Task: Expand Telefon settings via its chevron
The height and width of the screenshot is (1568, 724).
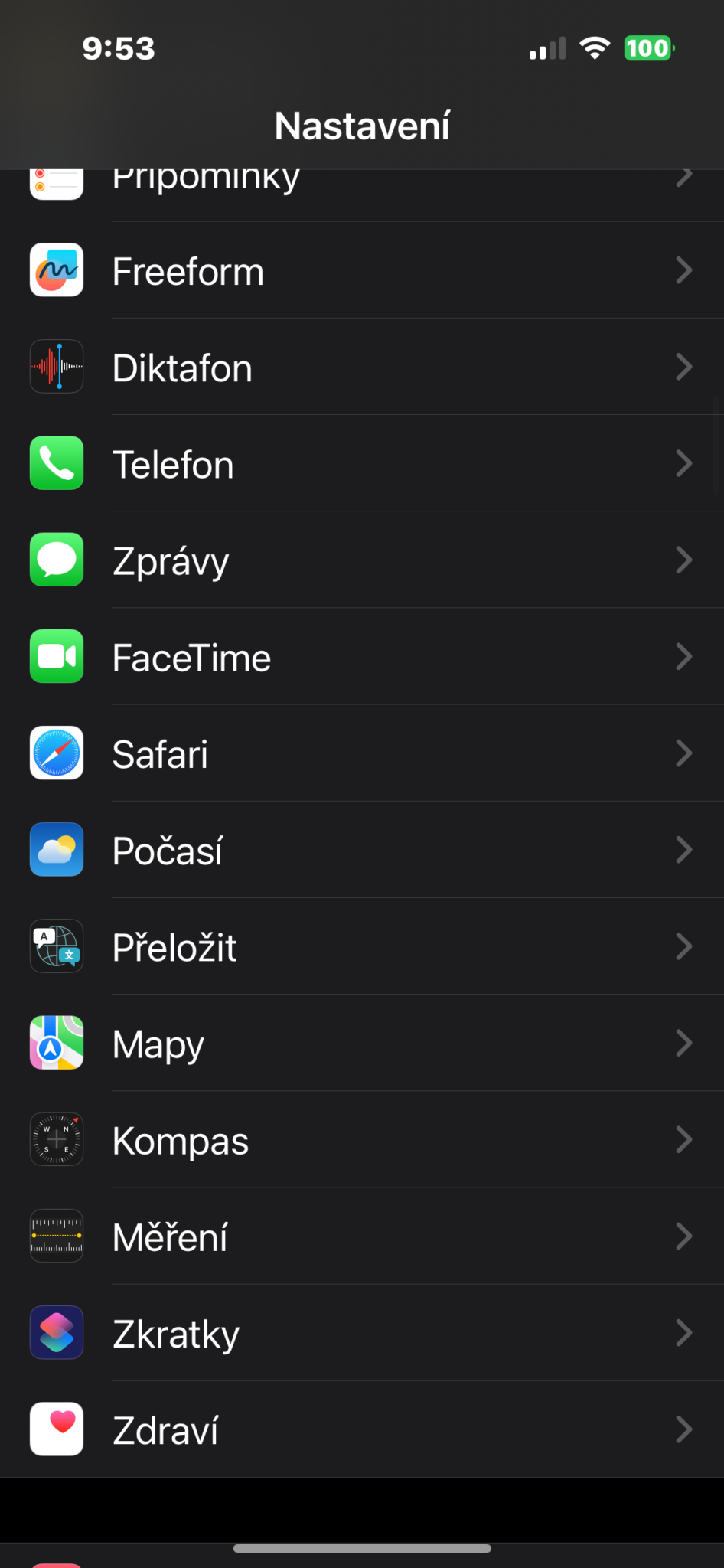Action: (x=683, y=463)
